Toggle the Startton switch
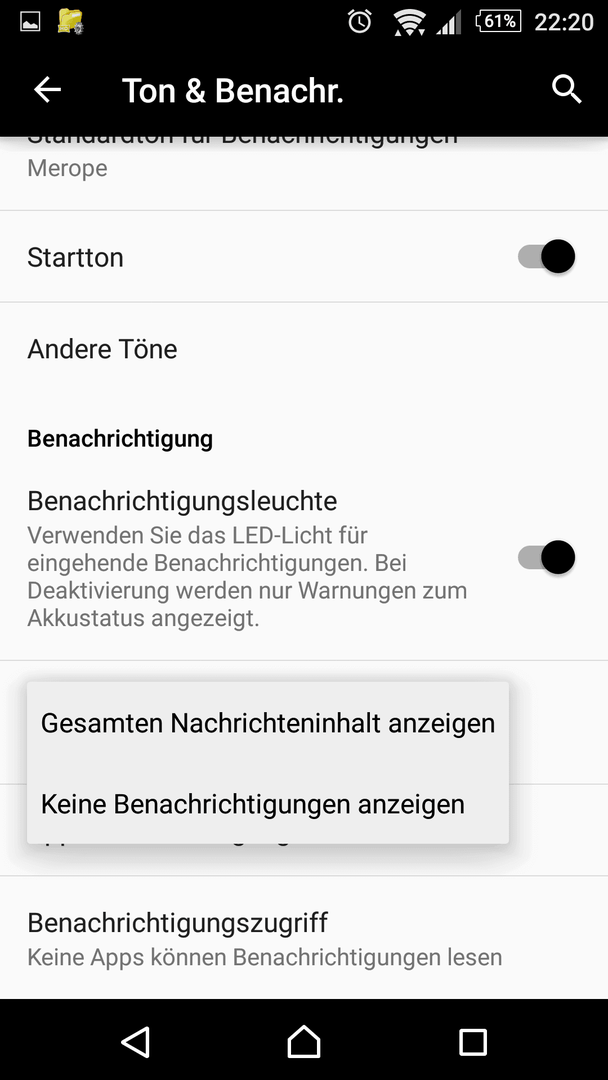 coord(546,257)
